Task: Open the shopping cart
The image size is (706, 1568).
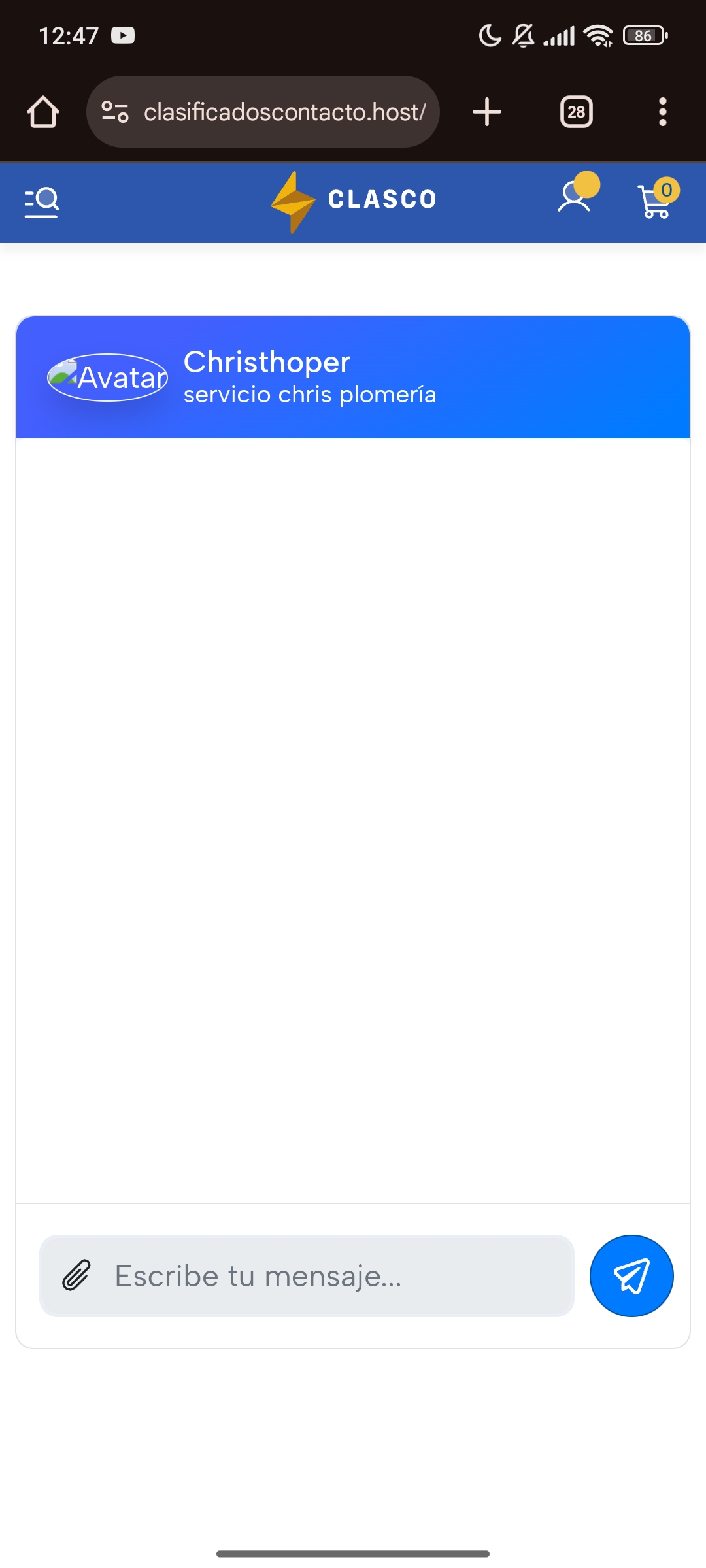Action: point(656,201)
